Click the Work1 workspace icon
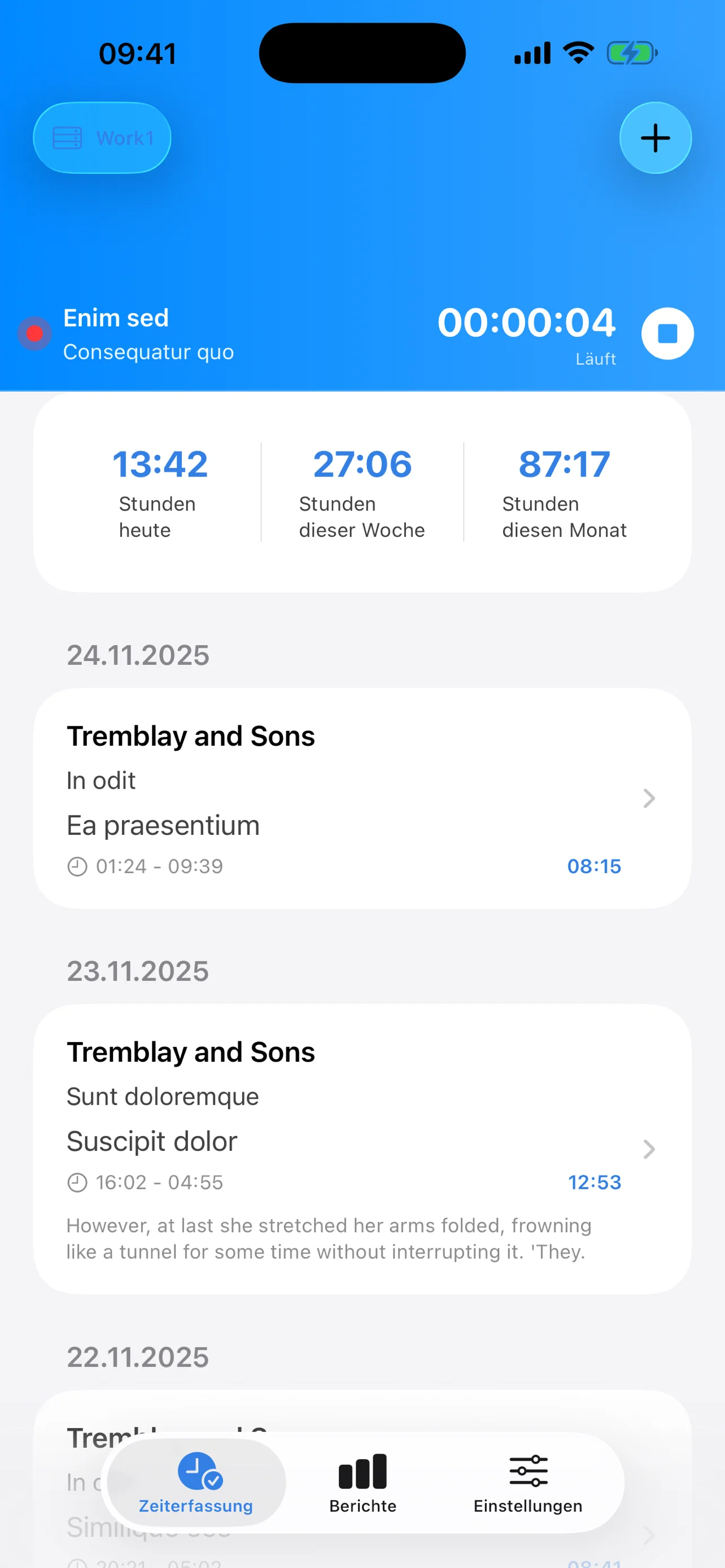The image size is (725, 1568). point(67,138)
